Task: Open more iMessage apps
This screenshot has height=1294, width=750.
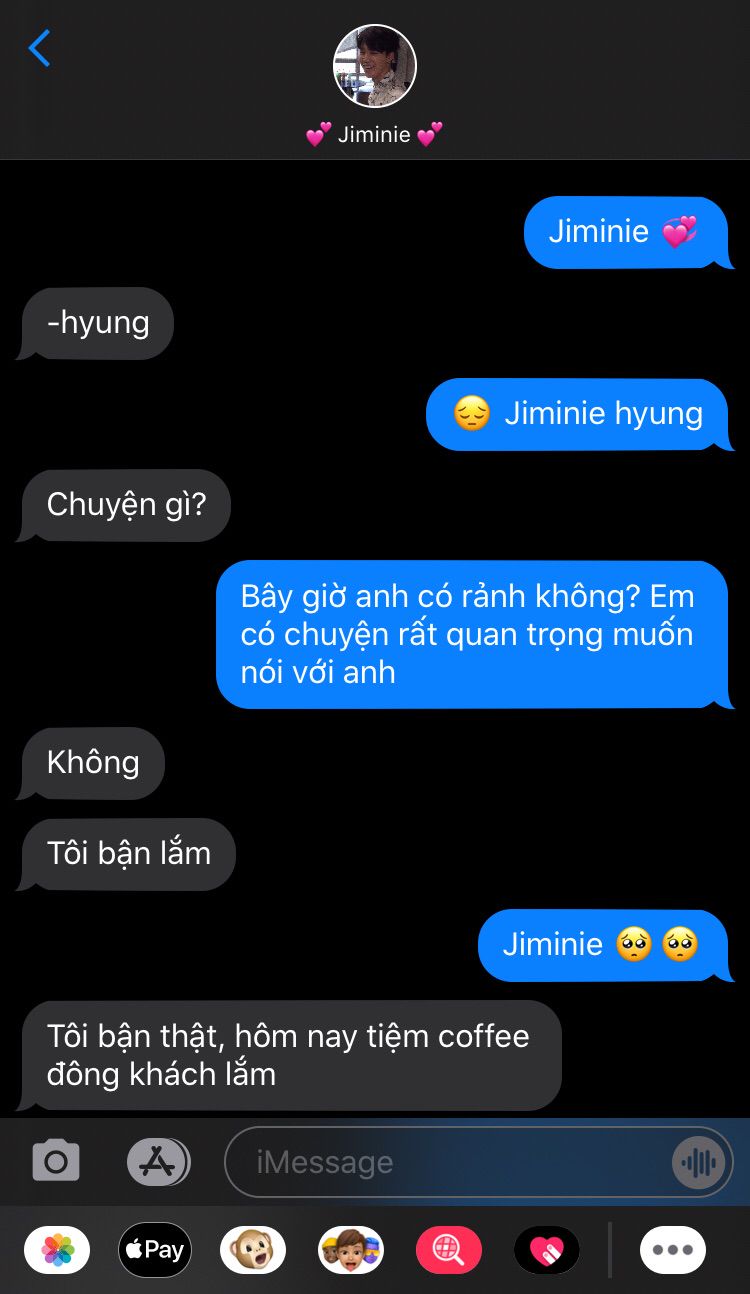Action: tap(673, 1250)
